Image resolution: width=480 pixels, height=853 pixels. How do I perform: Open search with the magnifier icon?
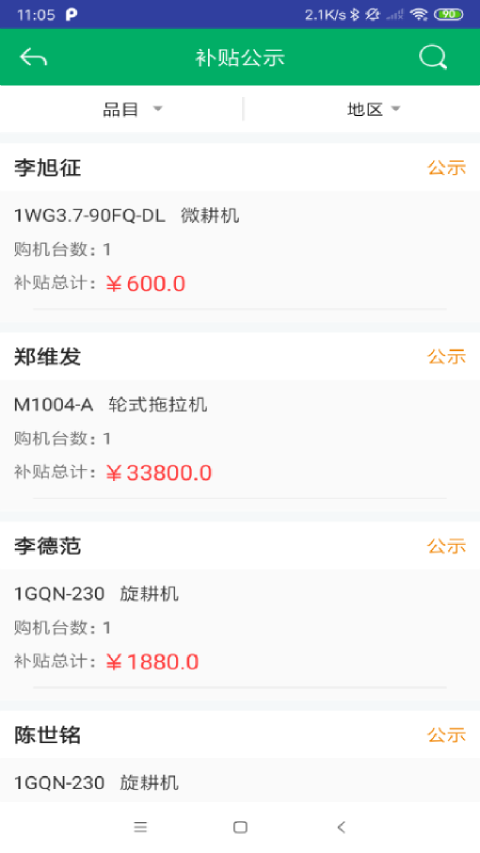pyautogui.click(x=433, y=57)
